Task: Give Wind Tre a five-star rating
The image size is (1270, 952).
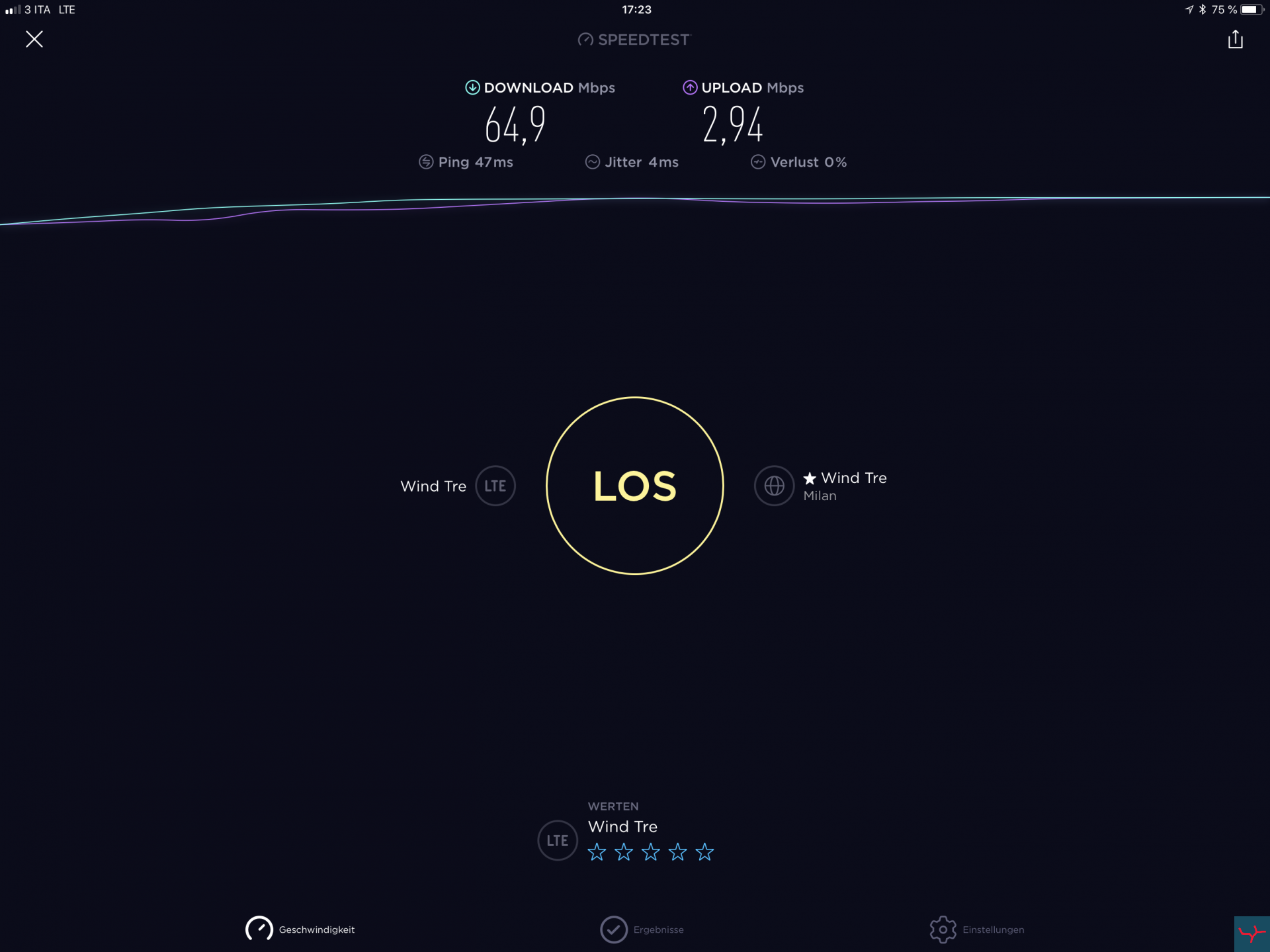Action: coord(704,852)
